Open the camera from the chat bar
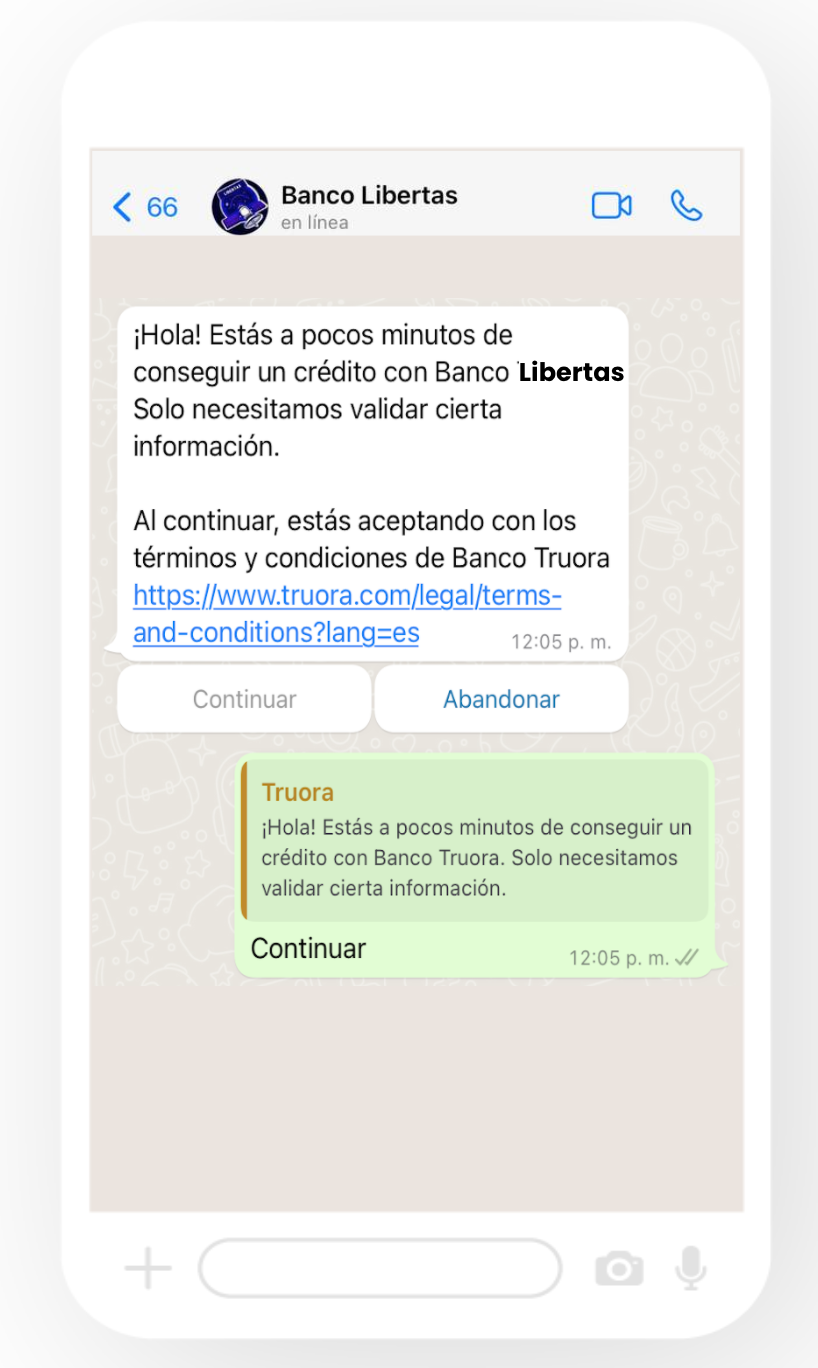 pyautogui.click(x=619, y=1269)
